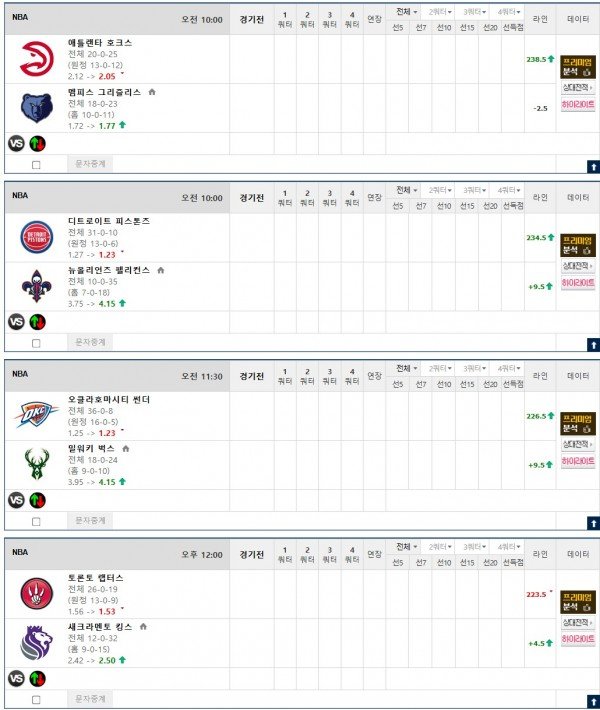Check the box for Hawks vs Grizzlies game
The height and width of the screenshot is (710, 600).
click(x=36, y=164)
